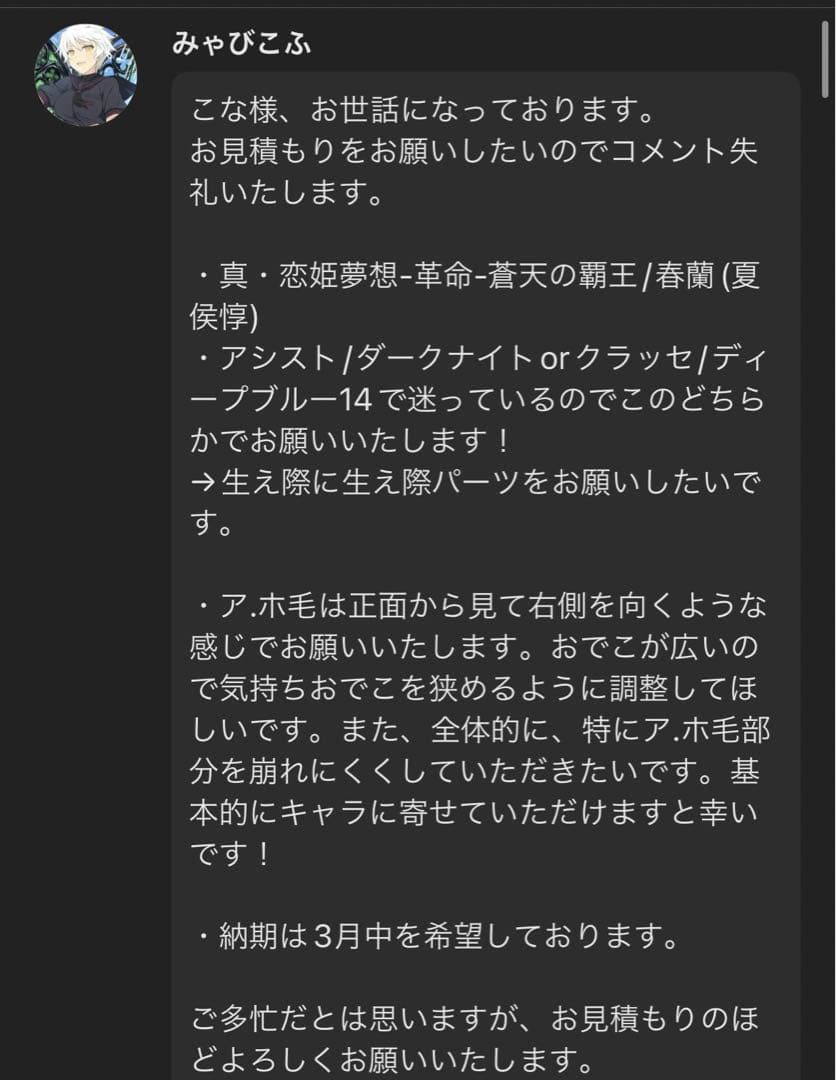Tap the greeting line こな様、お世話になっております

click(x=400, y=108)
